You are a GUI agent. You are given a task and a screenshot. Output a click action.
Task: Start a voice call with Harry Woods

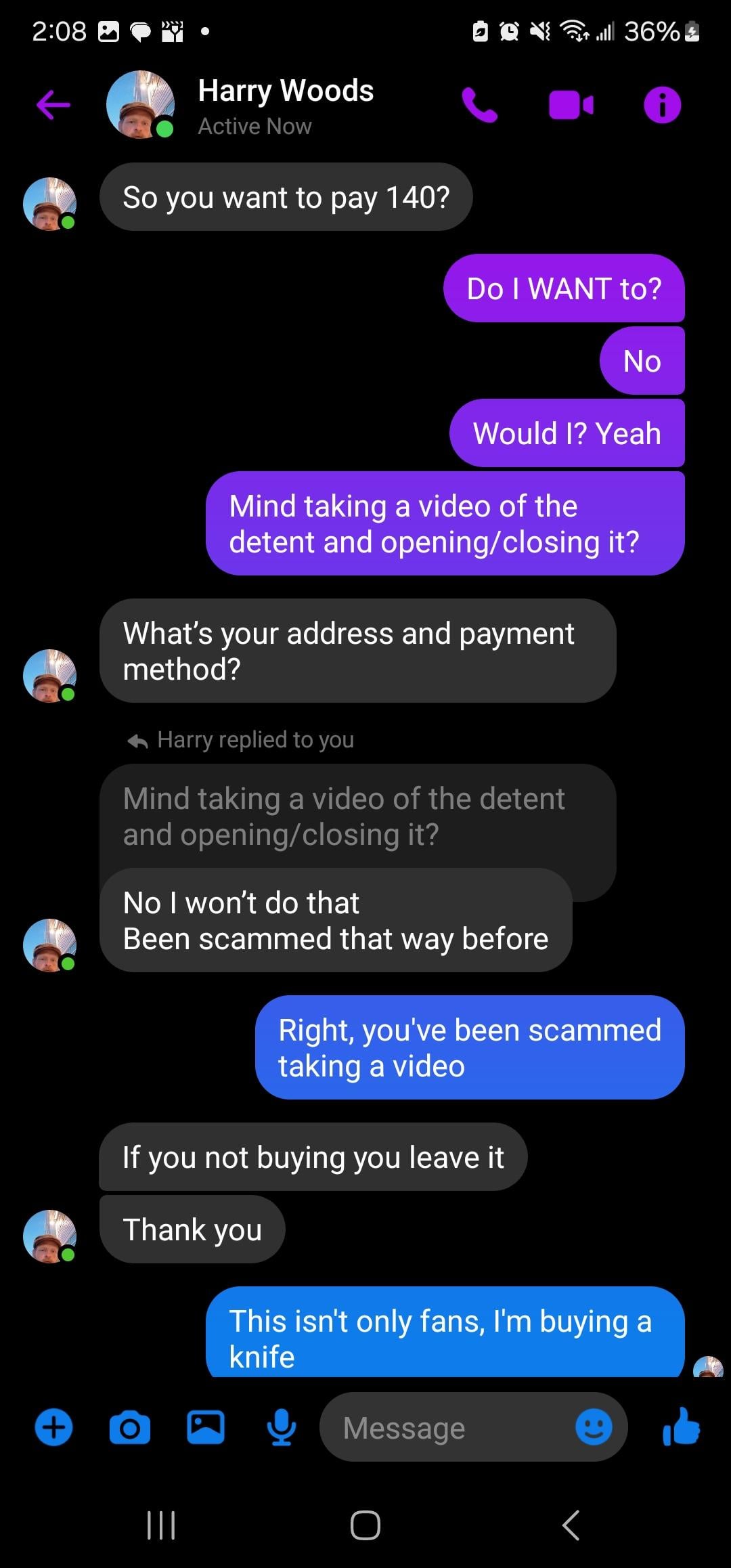480,105
